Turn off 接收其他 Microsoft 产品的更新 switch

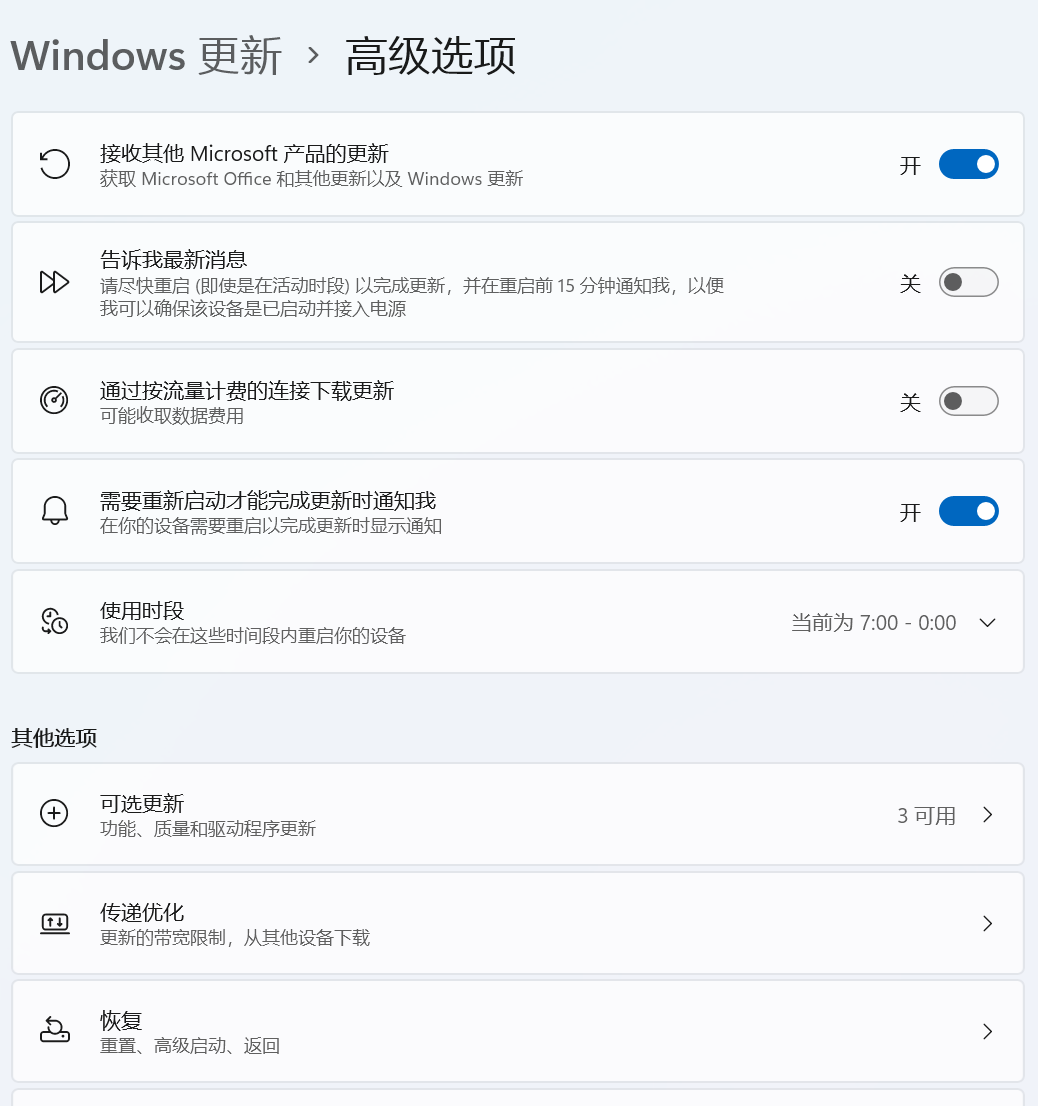[968, 165]
